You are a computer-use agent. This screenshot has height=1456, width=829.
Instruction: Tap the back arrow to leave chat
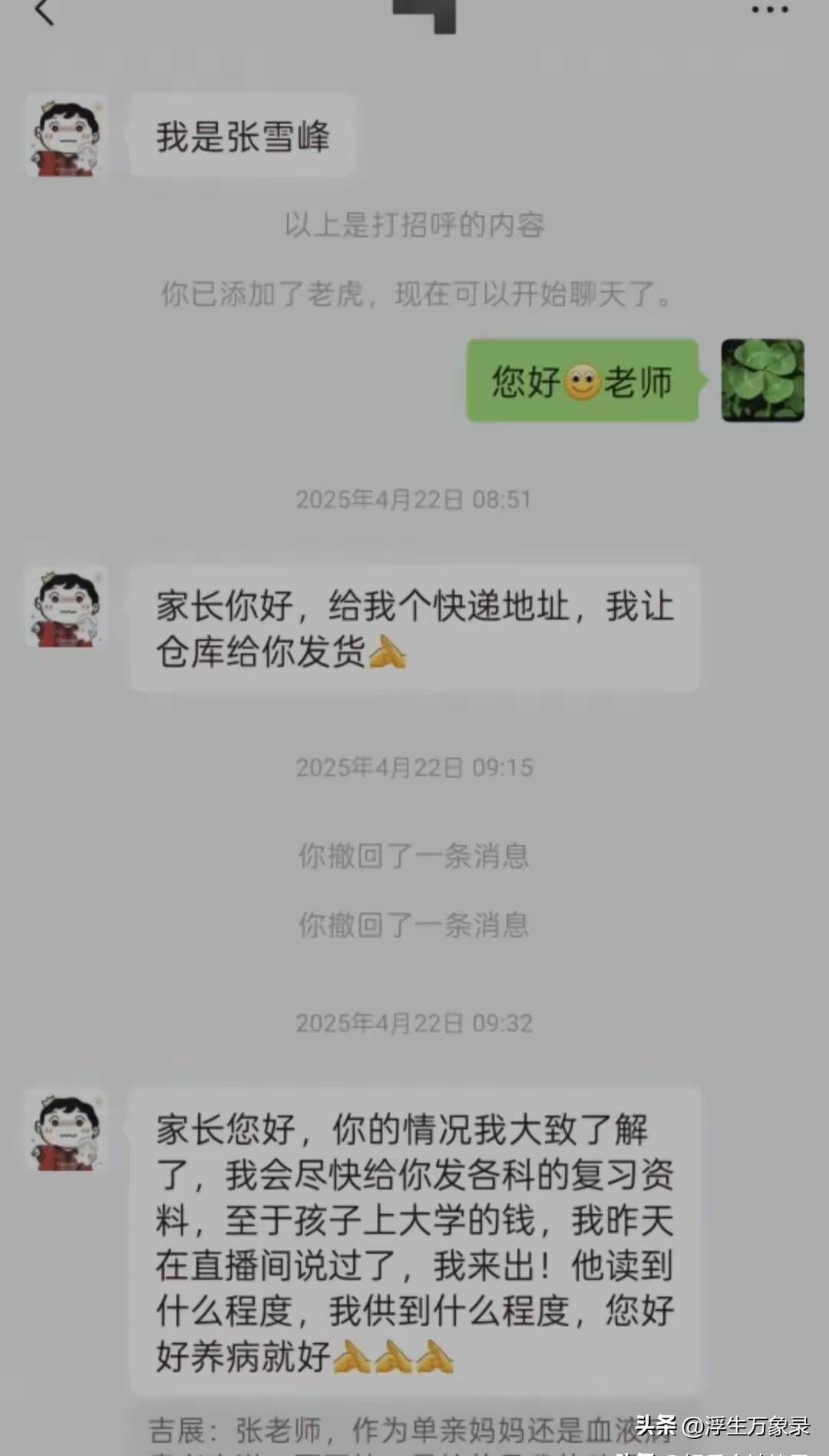coord(45,13)
